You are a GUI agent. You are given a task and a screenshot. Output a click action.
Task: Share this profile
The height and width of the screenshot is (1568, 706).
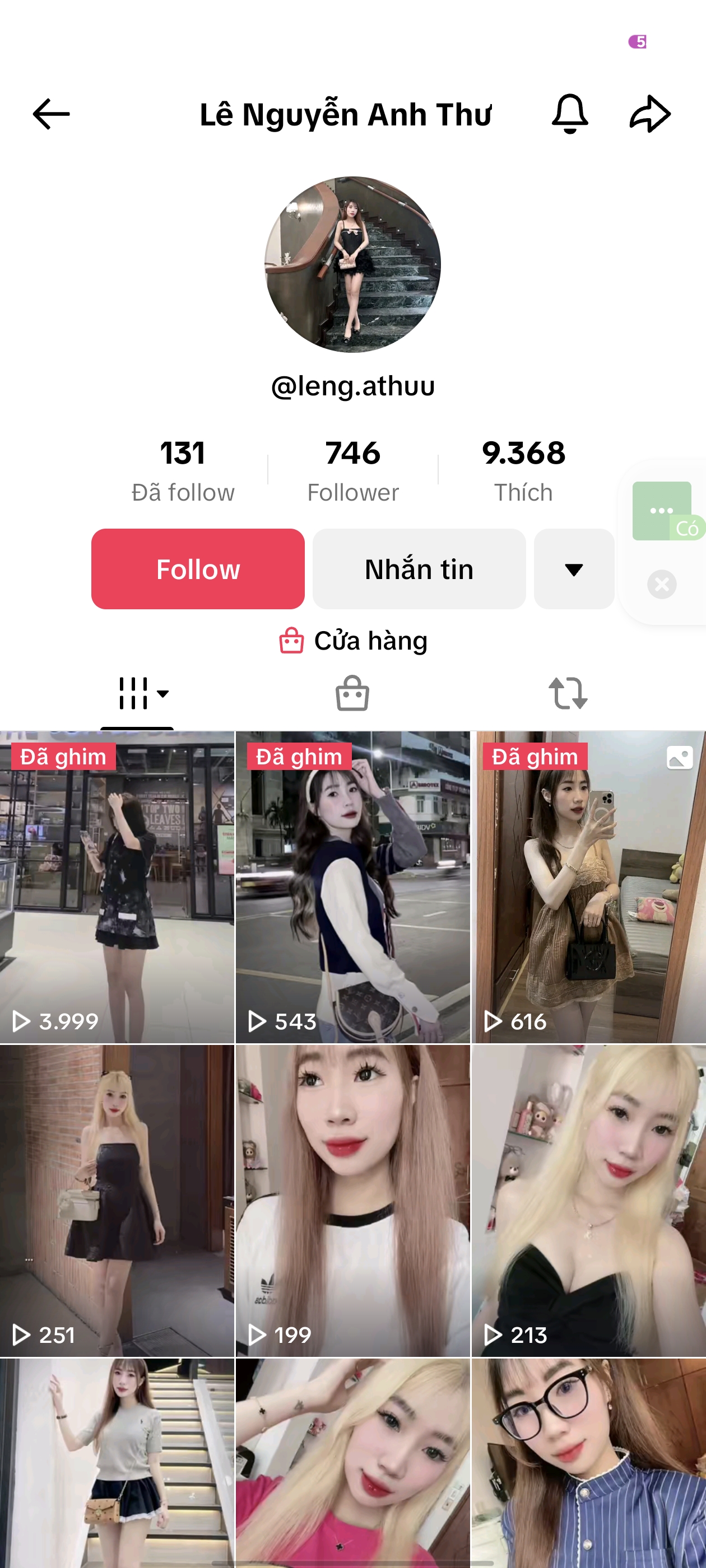pyautogui.click(x=649, y=114)
